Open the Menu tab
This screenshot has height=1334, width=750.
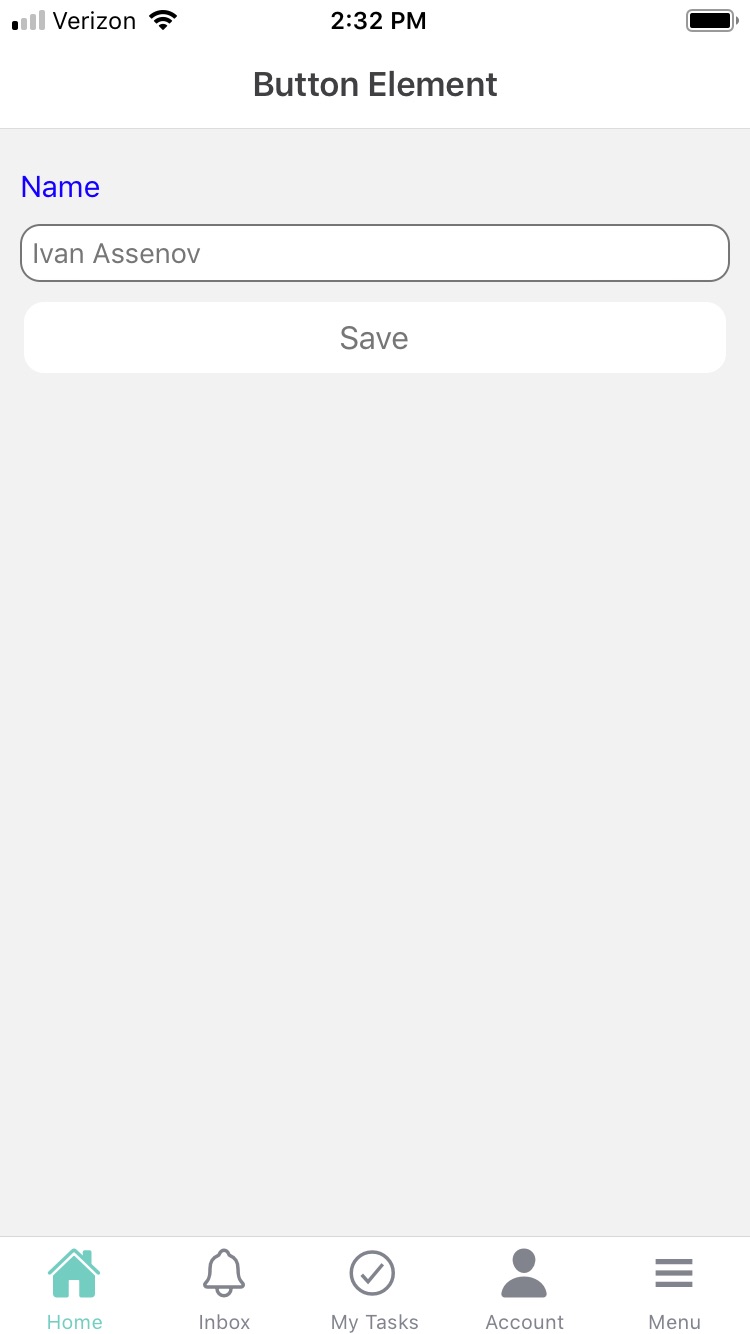tap(674, 1288)
